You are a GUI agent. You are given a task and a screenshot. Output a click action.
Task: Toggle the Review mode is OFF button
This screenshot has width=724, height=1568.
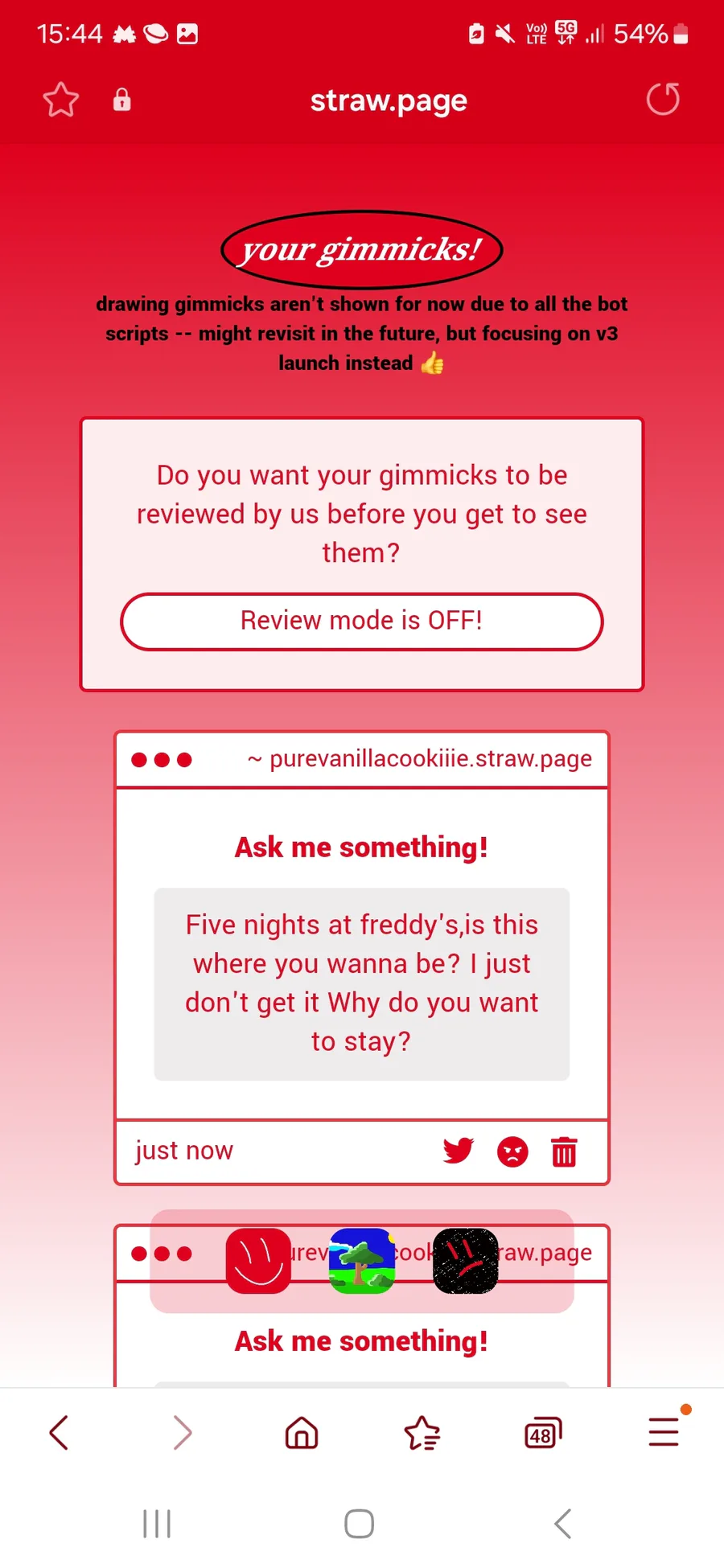(362, 621)
